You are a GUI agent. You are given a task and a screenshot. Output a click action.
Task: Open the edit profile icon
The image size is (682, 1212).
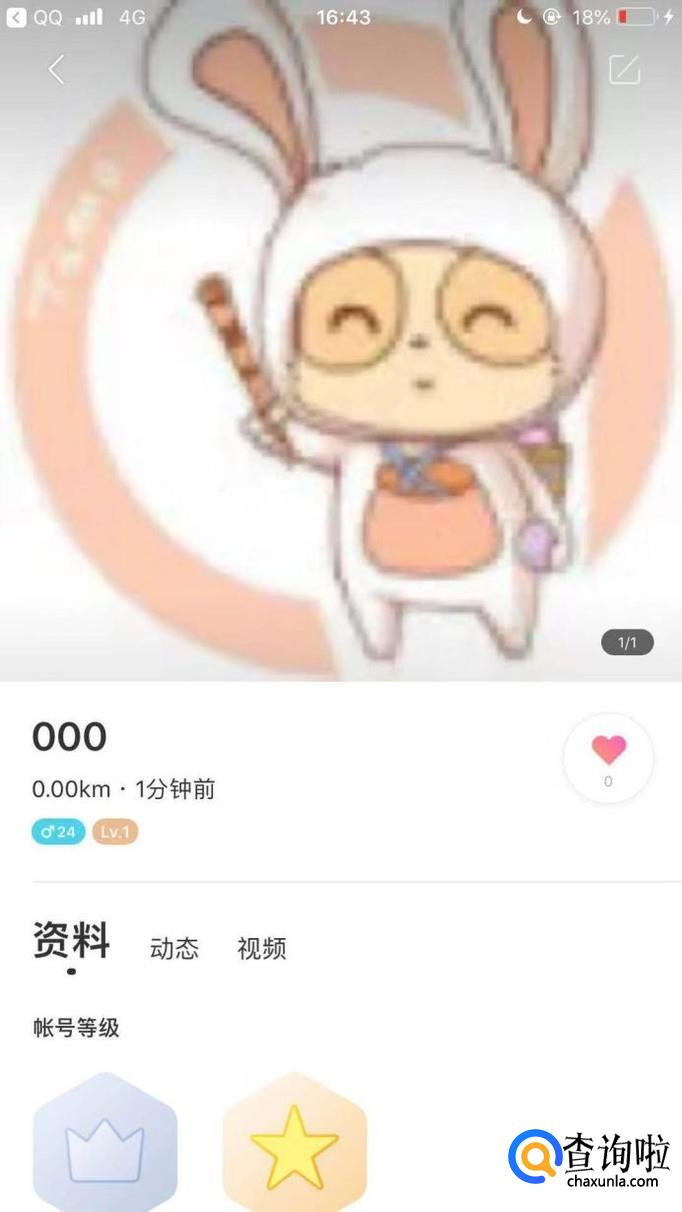point(624,69)
